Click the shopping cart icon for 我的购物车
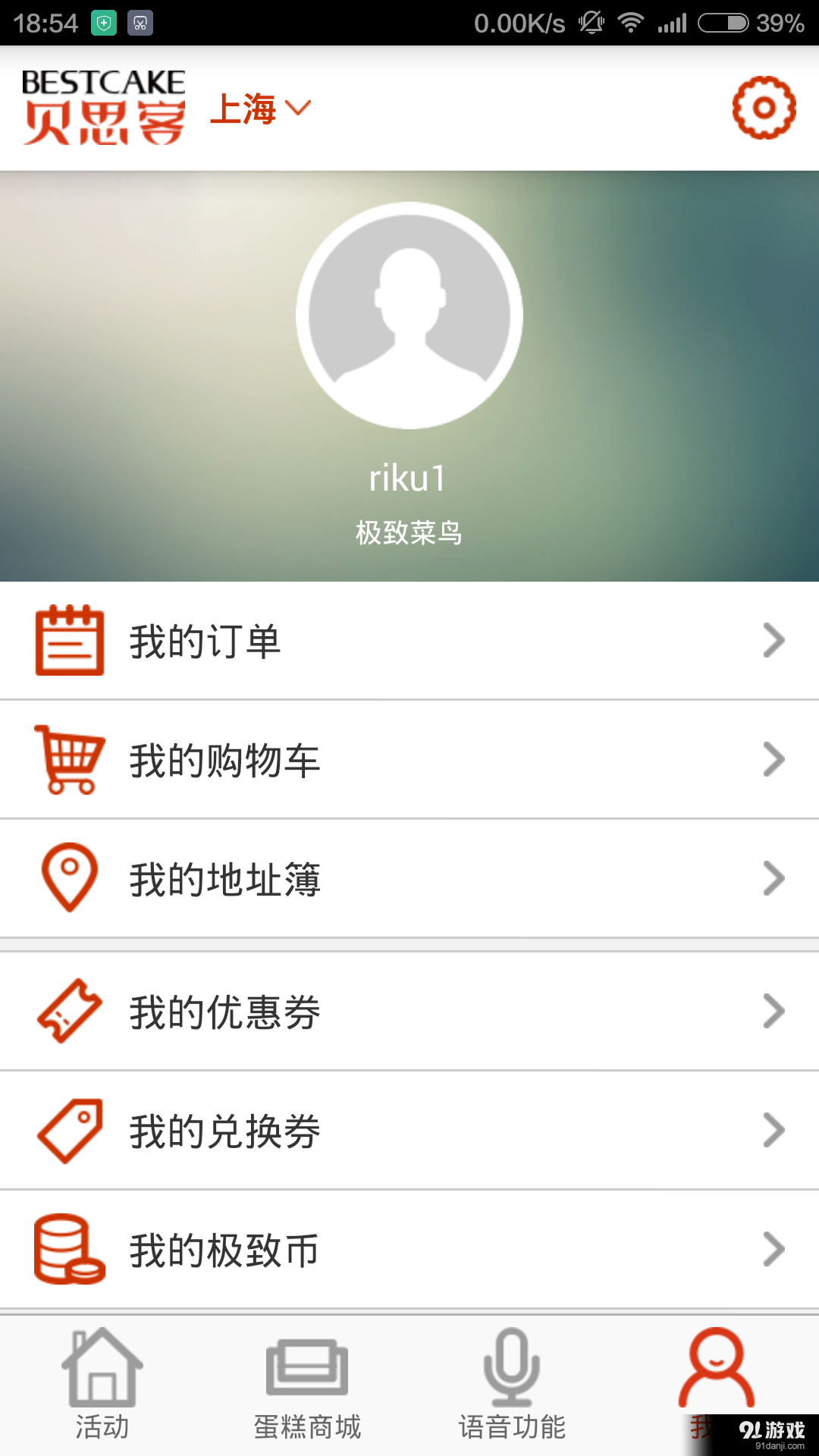 pyautogui.click(x=70, y=761)
